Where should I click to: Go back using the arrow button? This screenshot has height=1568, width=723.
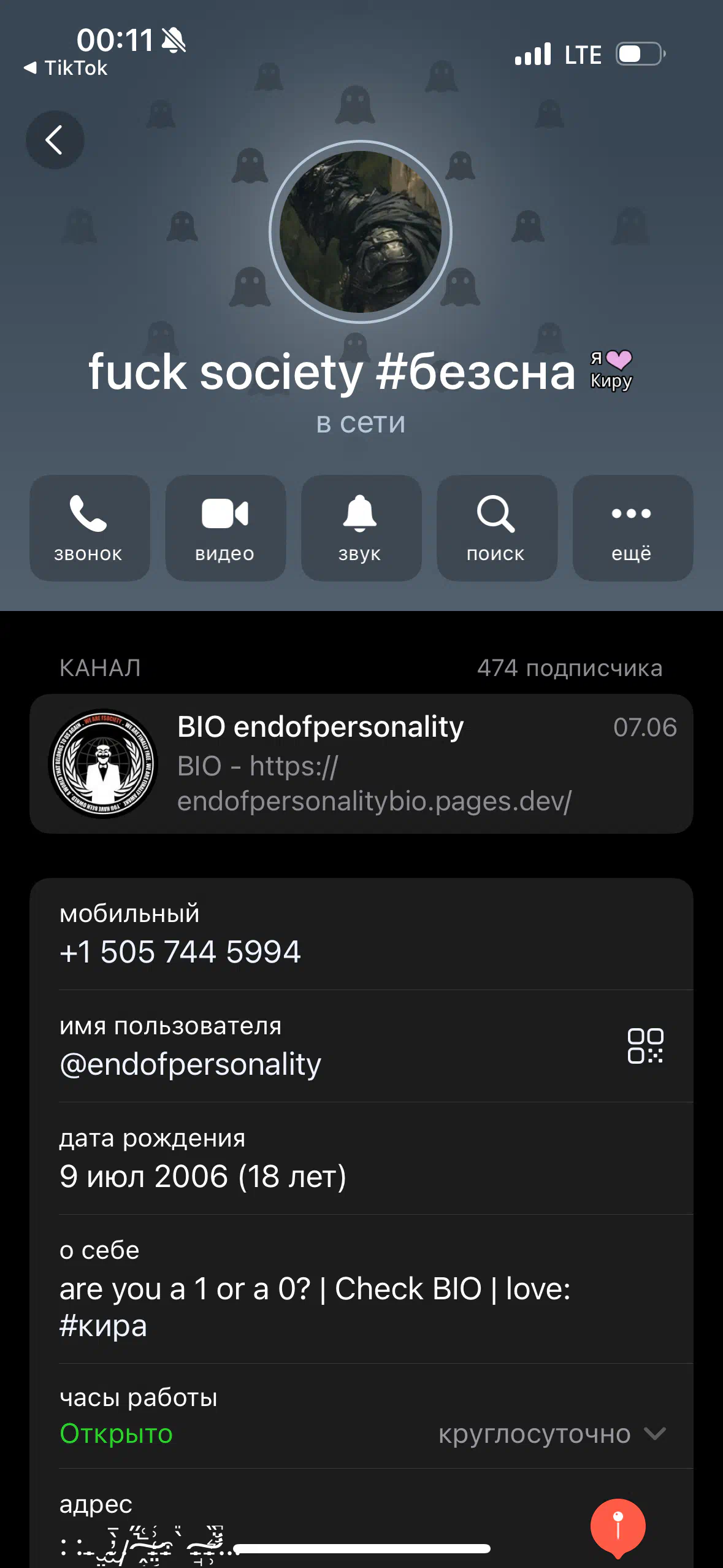click(x=55, y=140)
